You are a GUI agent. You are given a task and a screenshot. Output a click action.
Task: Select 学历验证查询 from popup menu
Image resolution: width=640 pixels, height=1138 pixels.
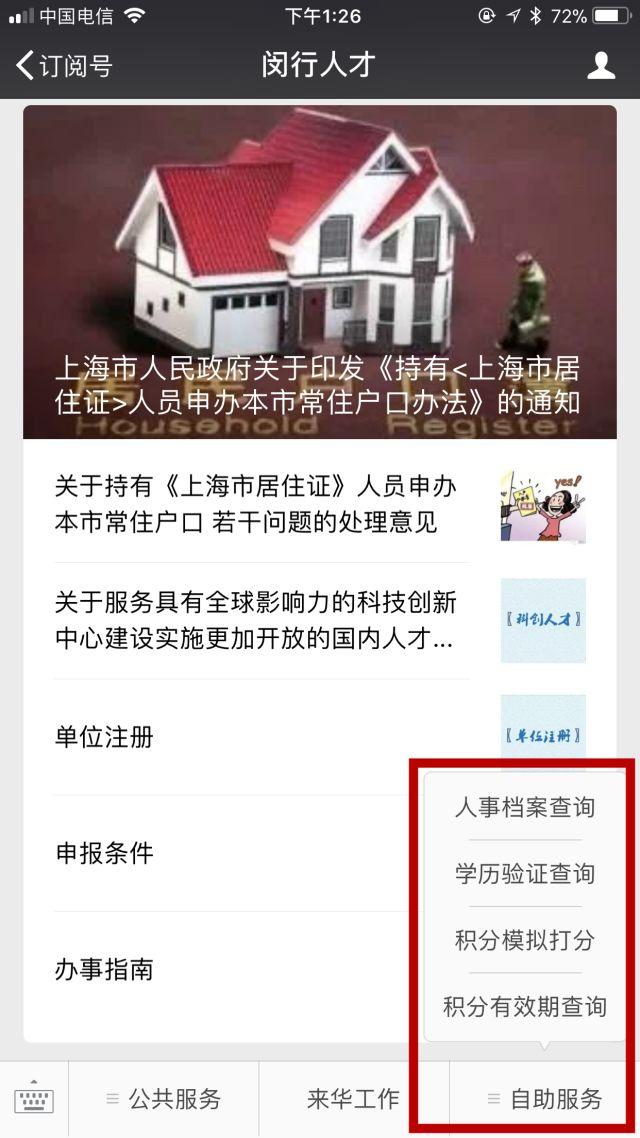[x=525, y=874]
